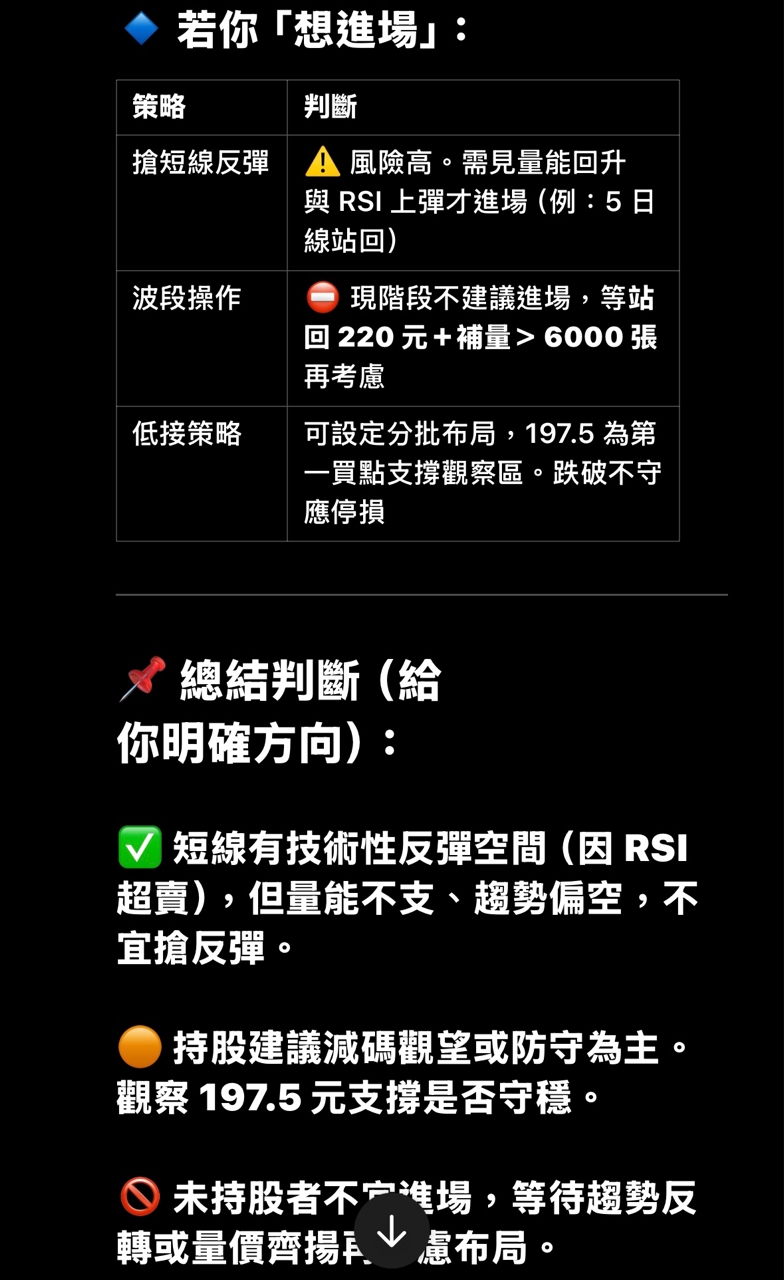
Task: Tap the scroll-to-bottom arrow button
Action: [x=392, y=1231]
